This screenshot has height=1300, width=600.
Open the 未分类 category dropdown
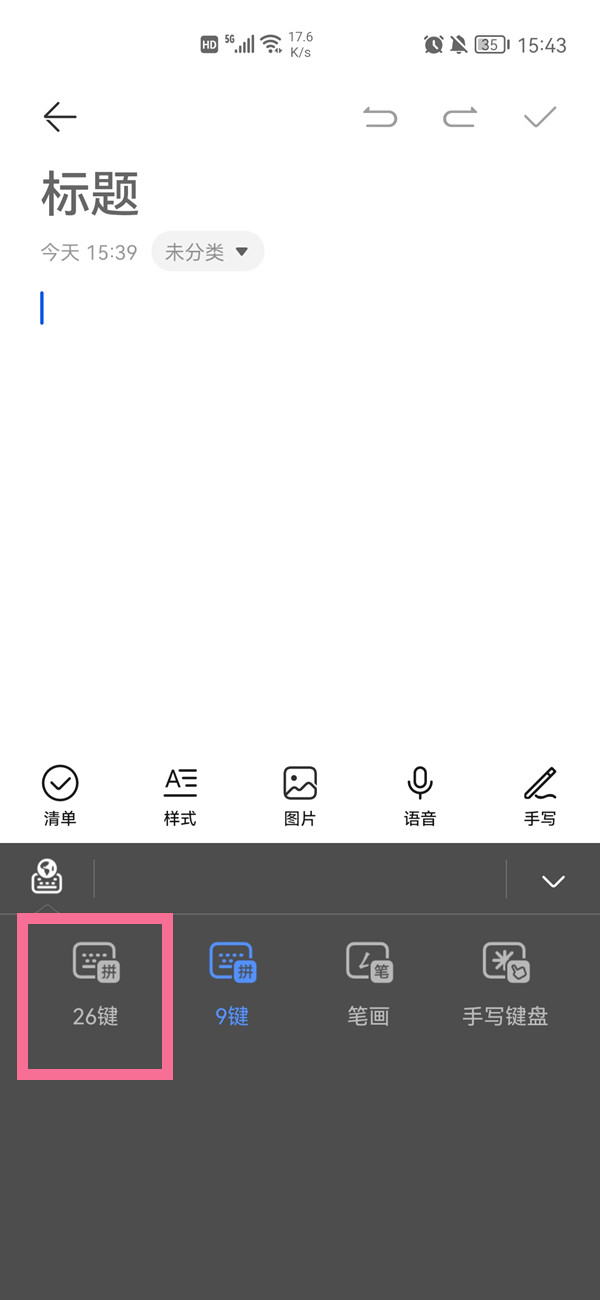207,252
